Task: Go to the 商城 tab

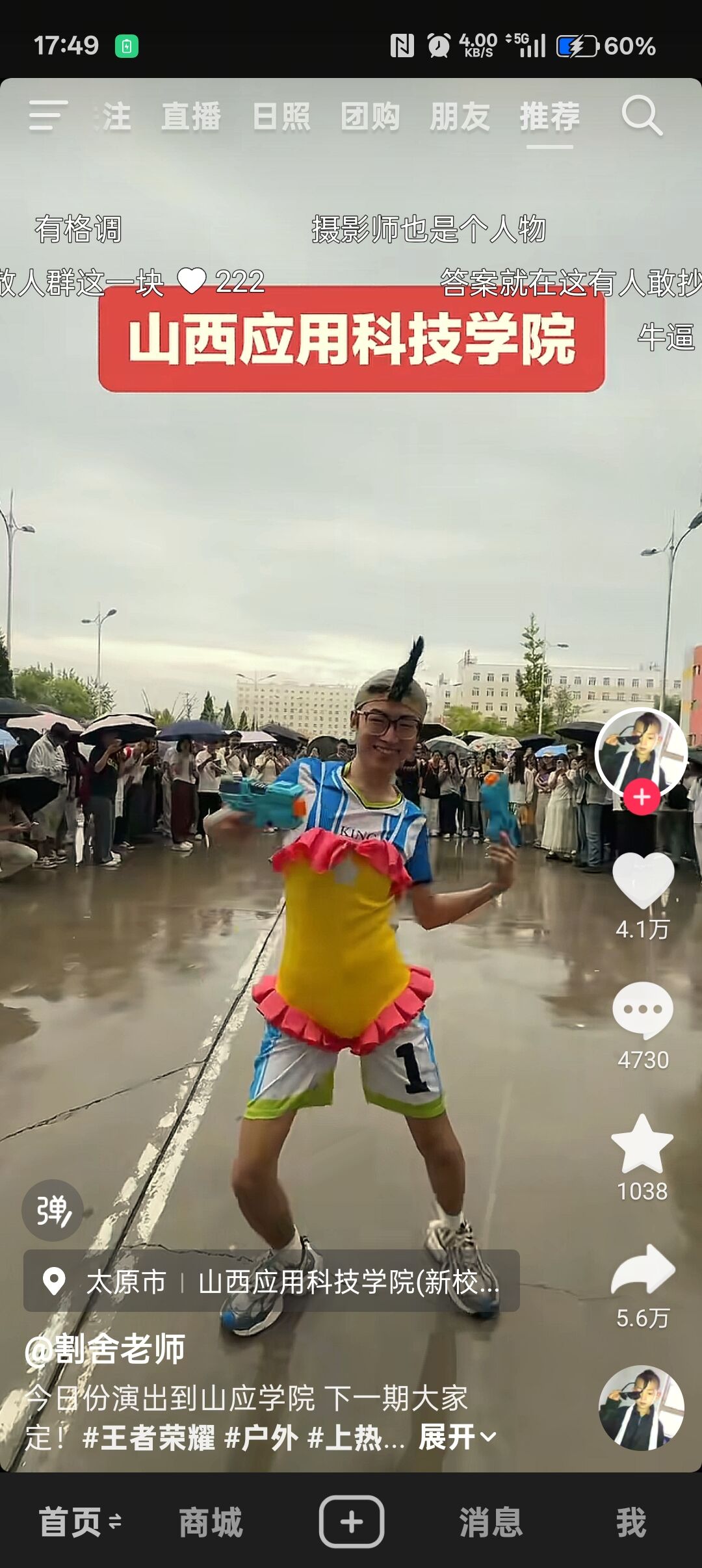Action: pyautogui.click(x=211, y=1522)
